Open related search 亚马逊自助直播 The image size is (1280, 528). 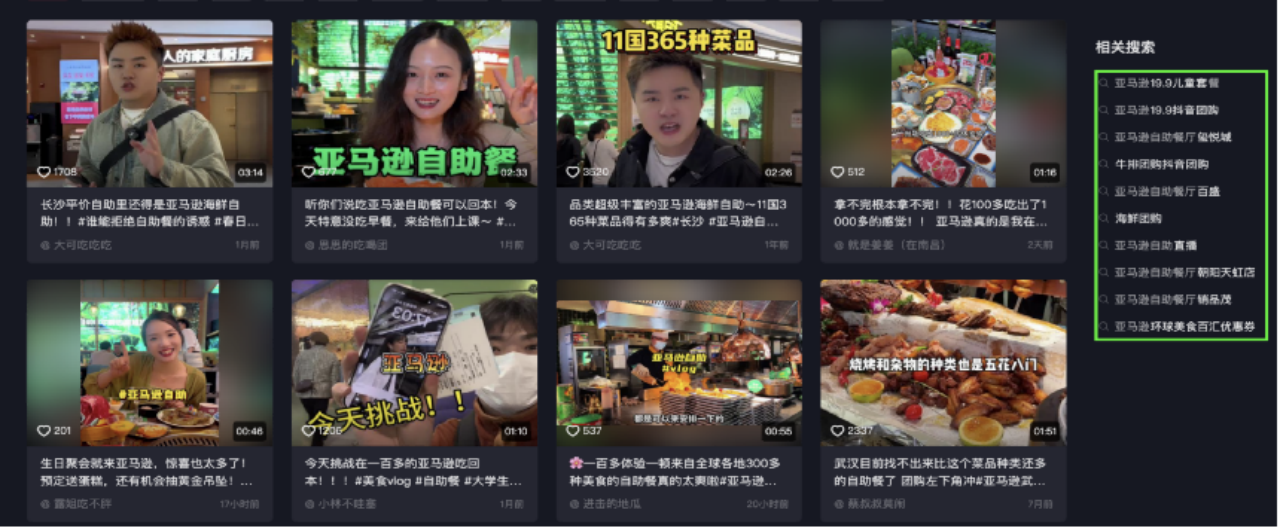pyautogui.click(x=1155, y=245)
